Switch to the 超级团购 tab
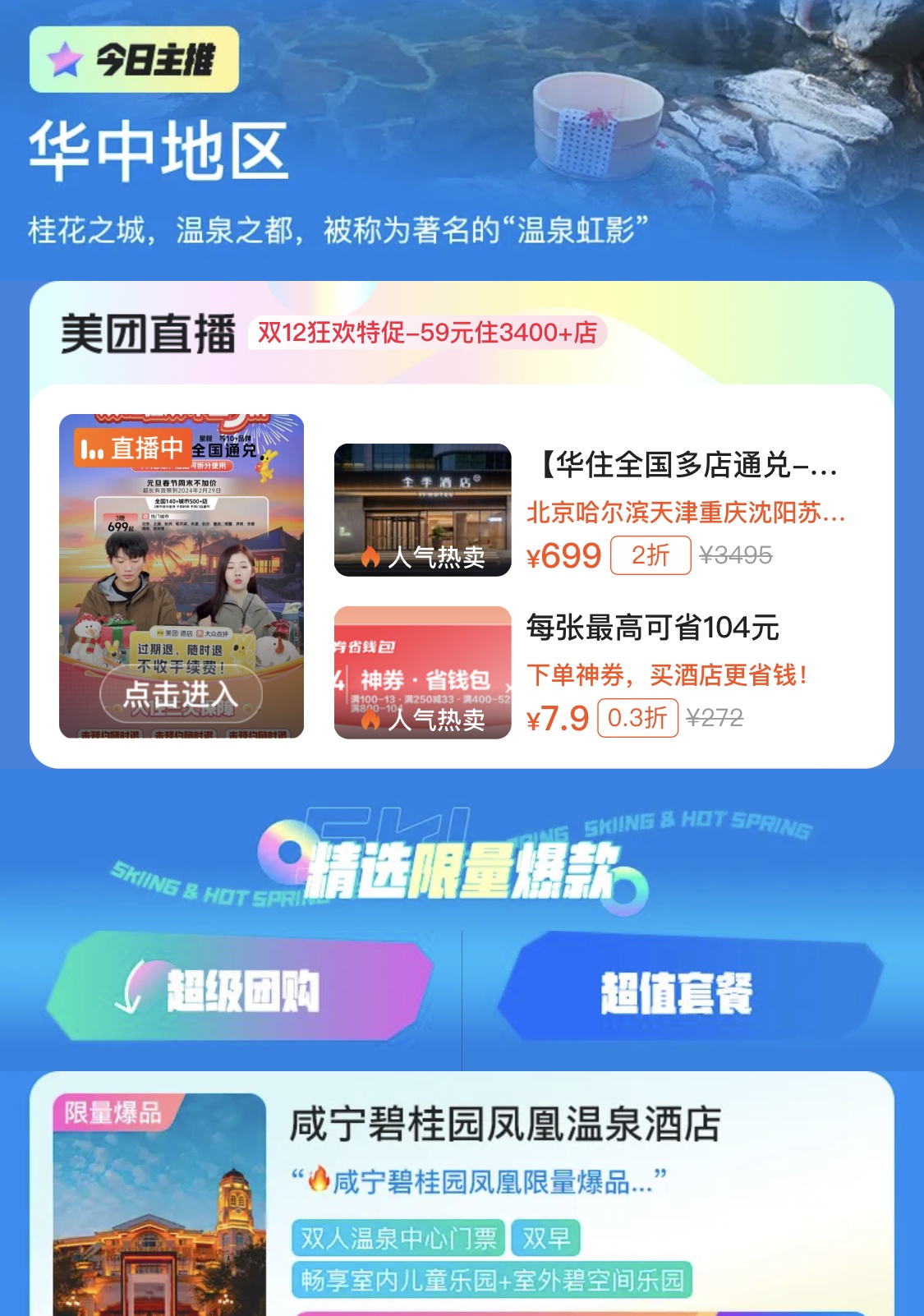 tap(241, 990)
